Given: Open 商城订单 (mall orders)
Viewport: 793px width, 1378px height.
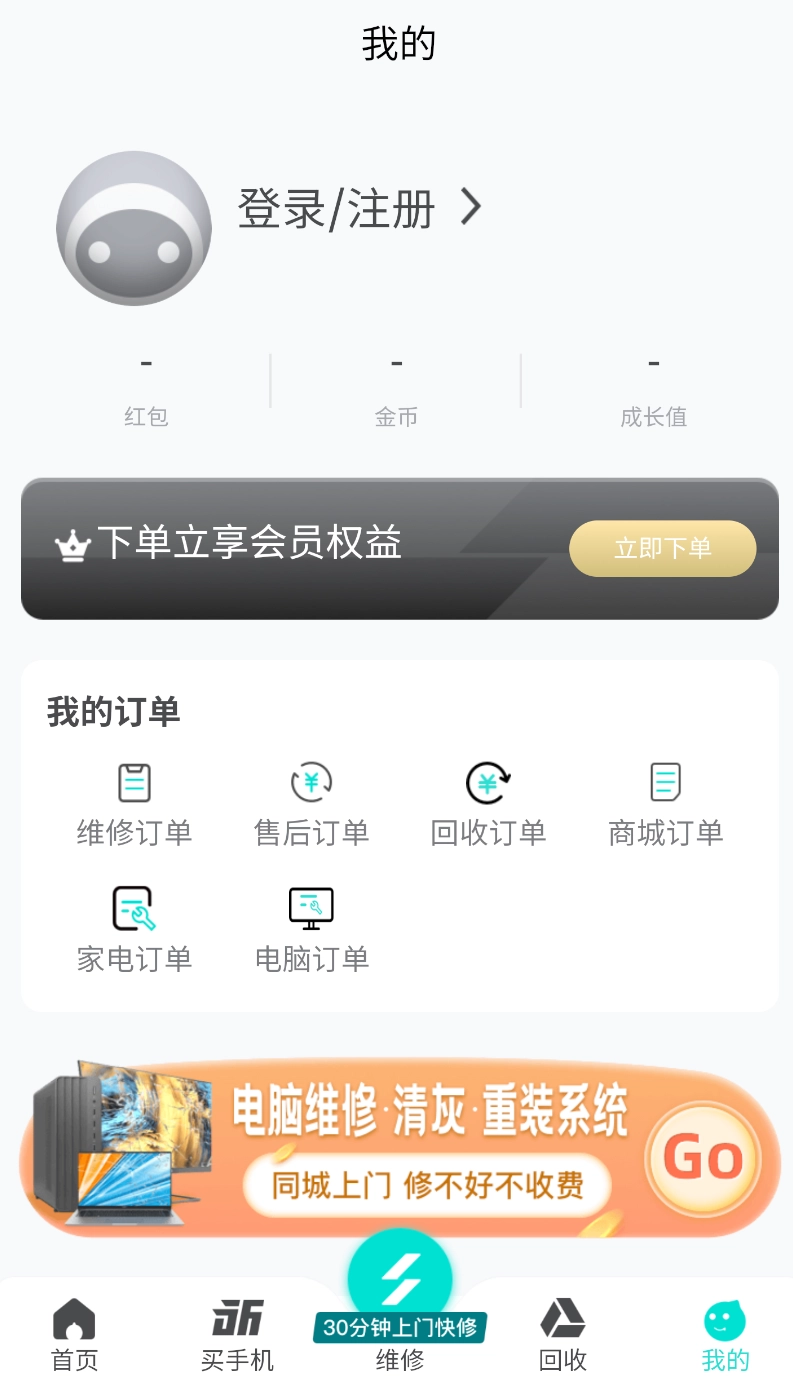Looking at the screenshot, I should click(x=664, y=803).
